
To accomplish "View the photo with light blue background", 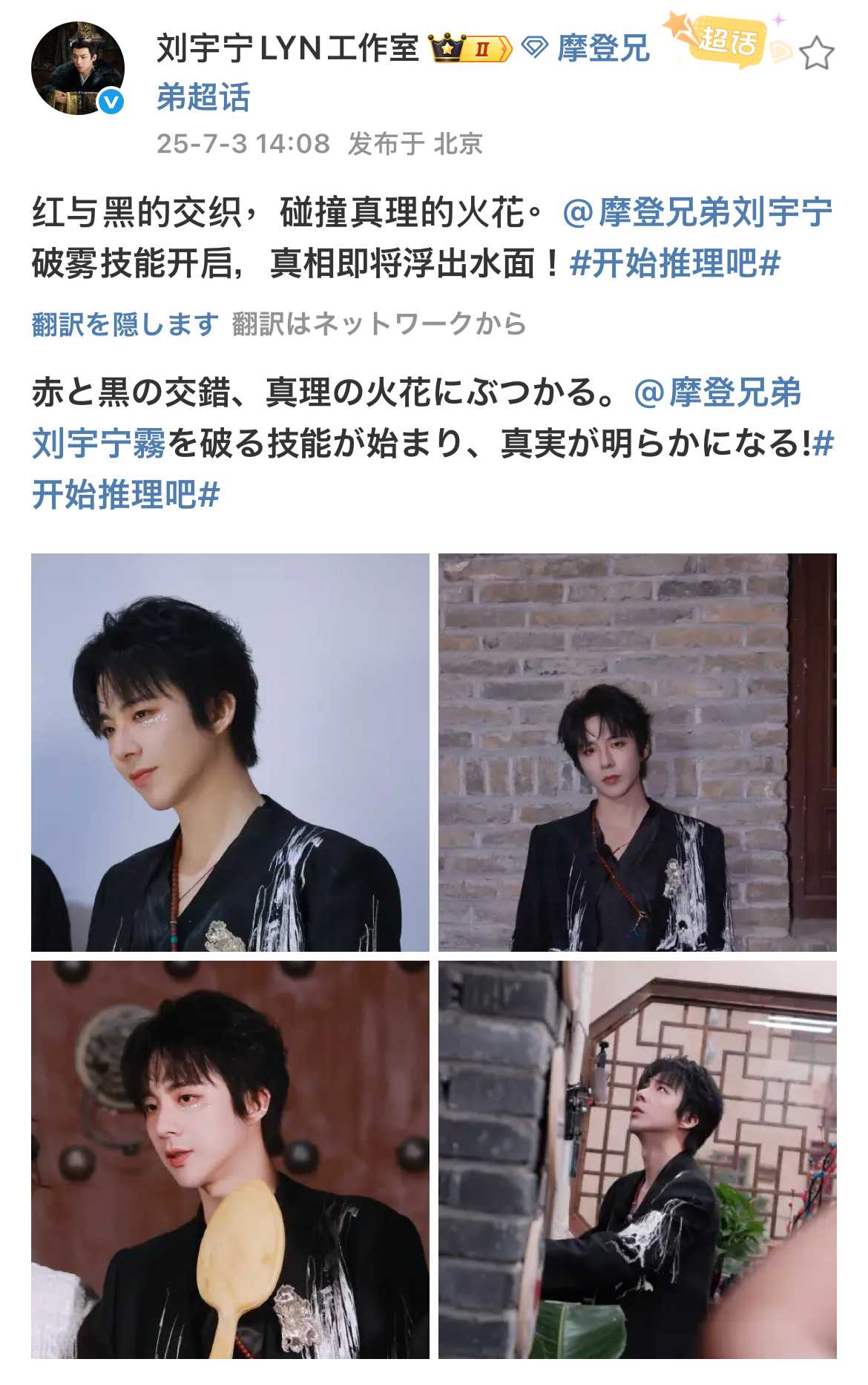I will [230, 752].
